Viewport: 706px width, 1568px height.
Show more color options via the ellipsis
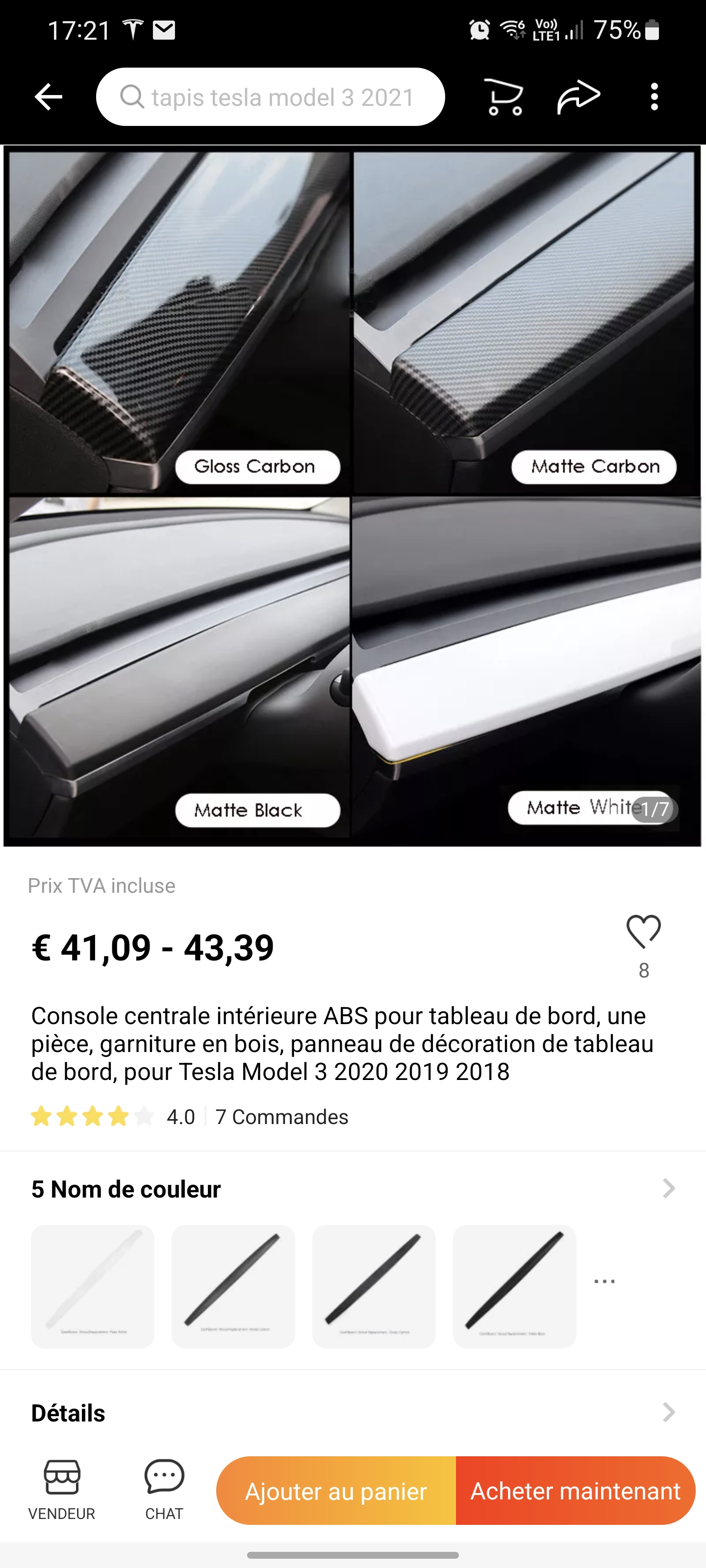(605, 1281)
